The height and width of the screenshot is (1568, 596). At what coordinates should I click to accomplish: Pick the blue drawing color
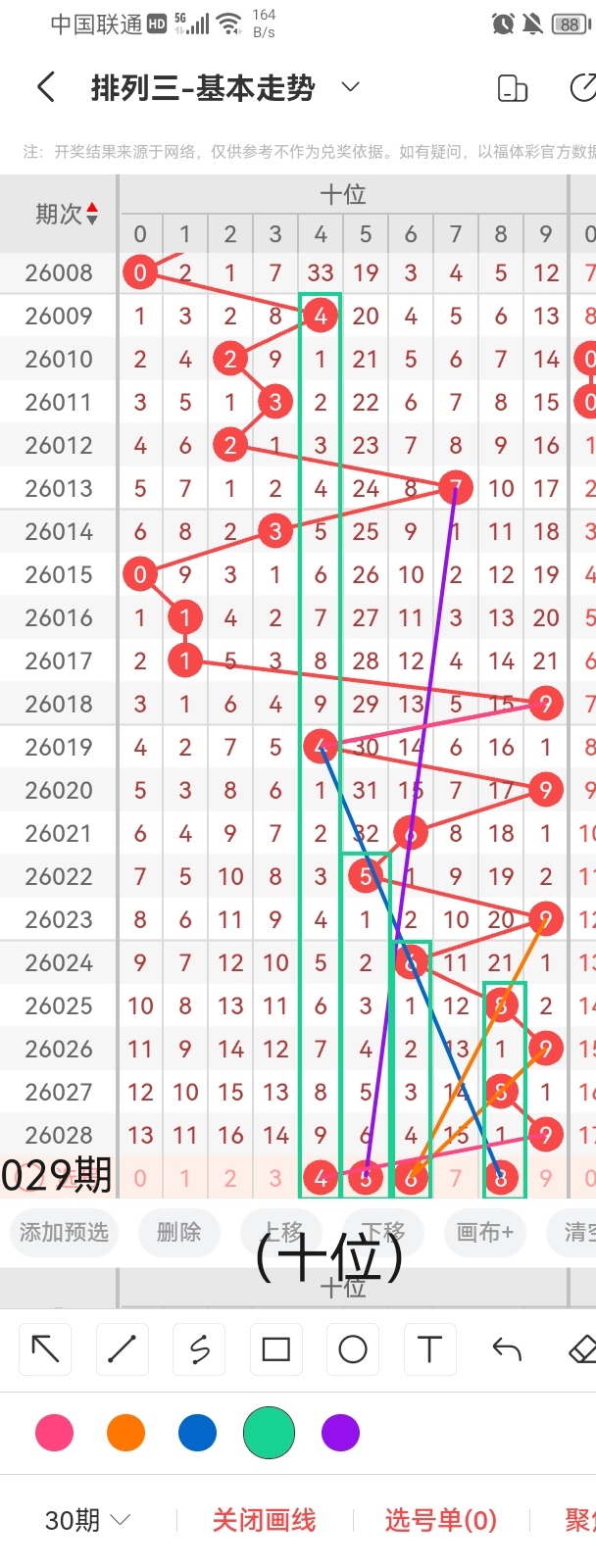[x=197, y=1433]
